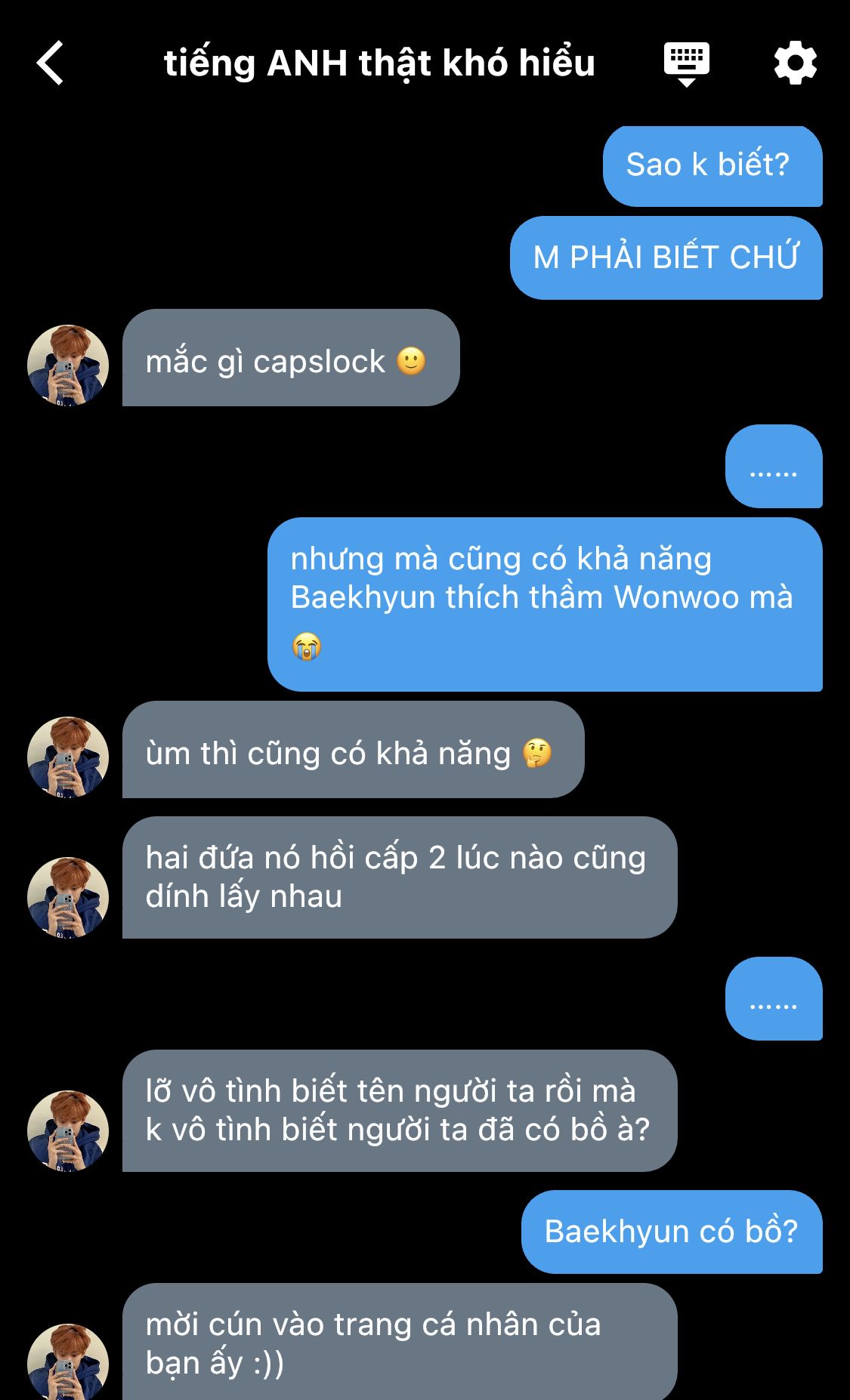Go back using the top-left arrow
Viewport: 850px width, 1400px height.
pos(50,63)
